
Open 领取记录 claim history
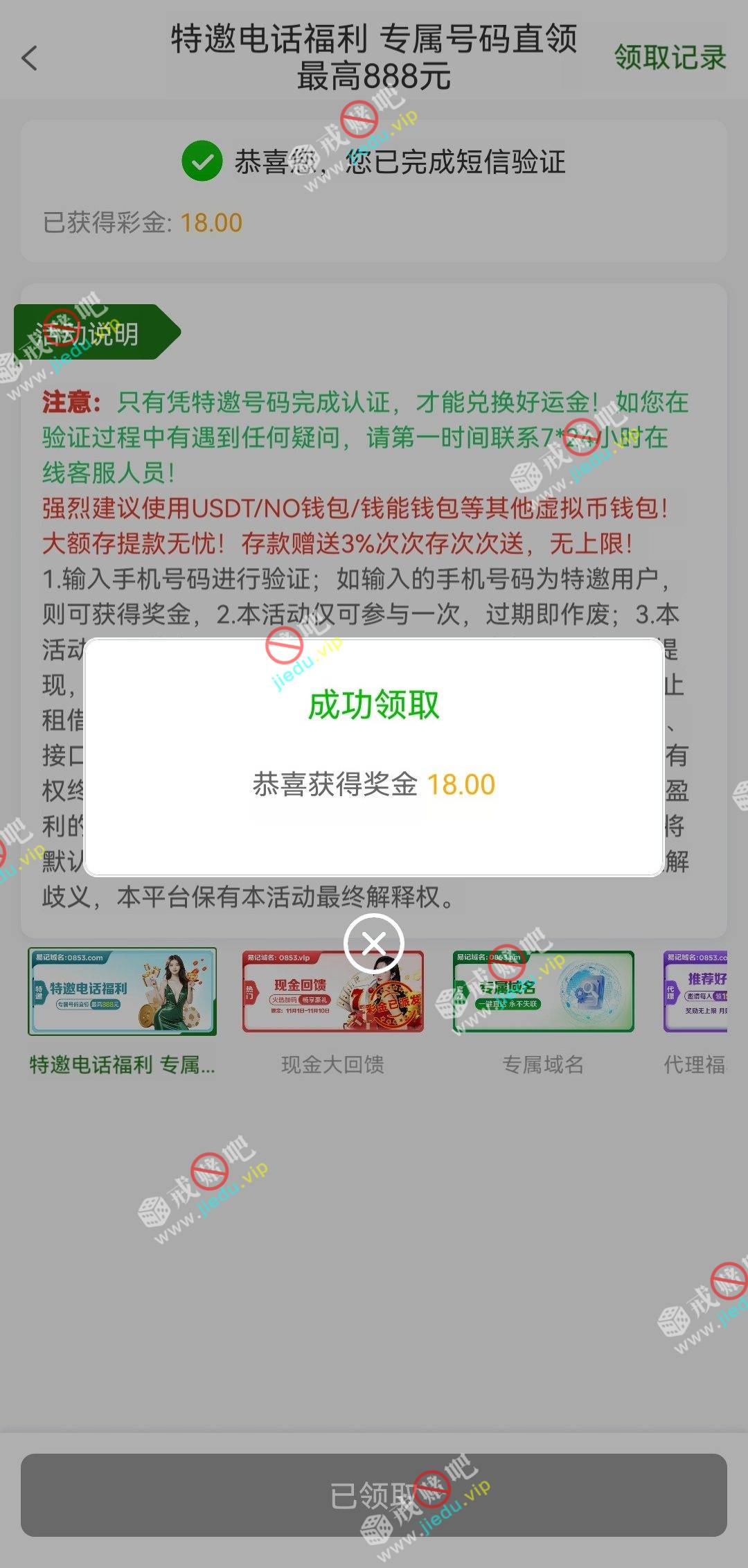click(x=669, y=58)
